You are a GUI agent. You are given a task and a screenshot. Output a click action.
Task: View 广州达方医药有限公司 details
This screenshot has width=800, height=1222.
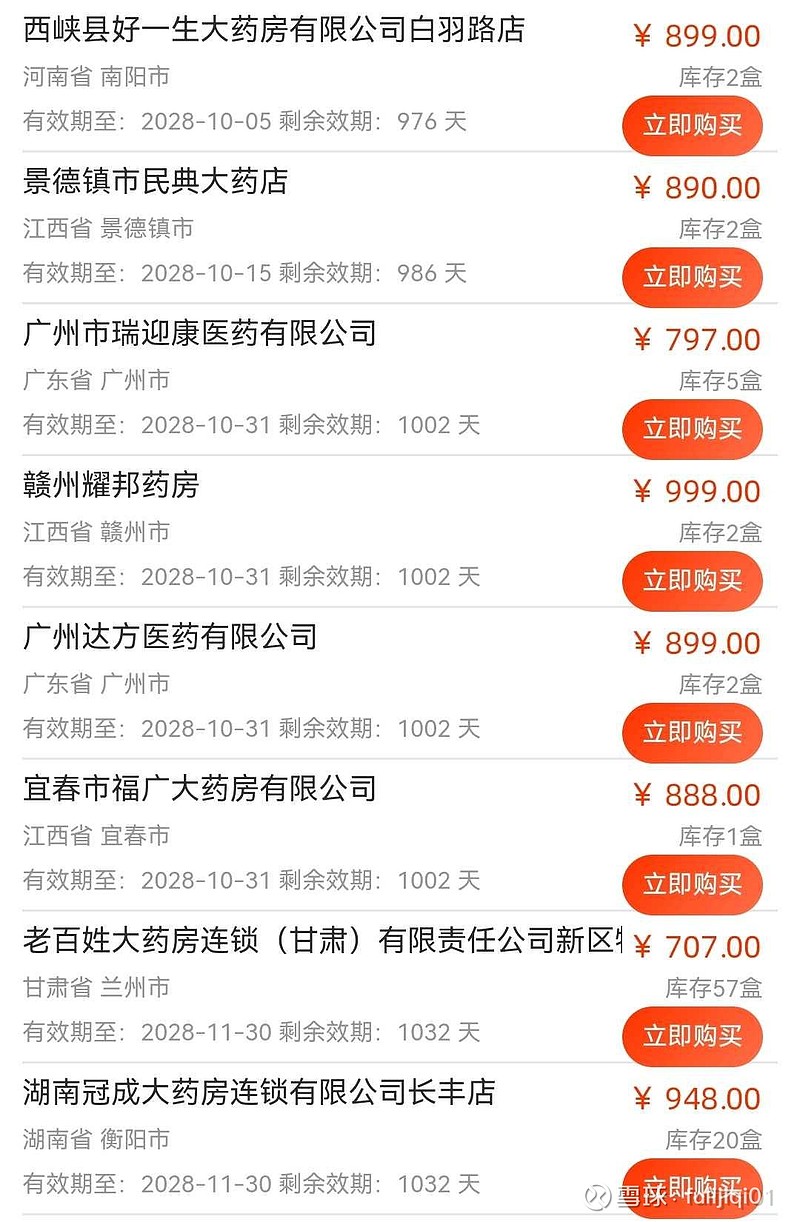pyautogui.click(x=170, y=638)
